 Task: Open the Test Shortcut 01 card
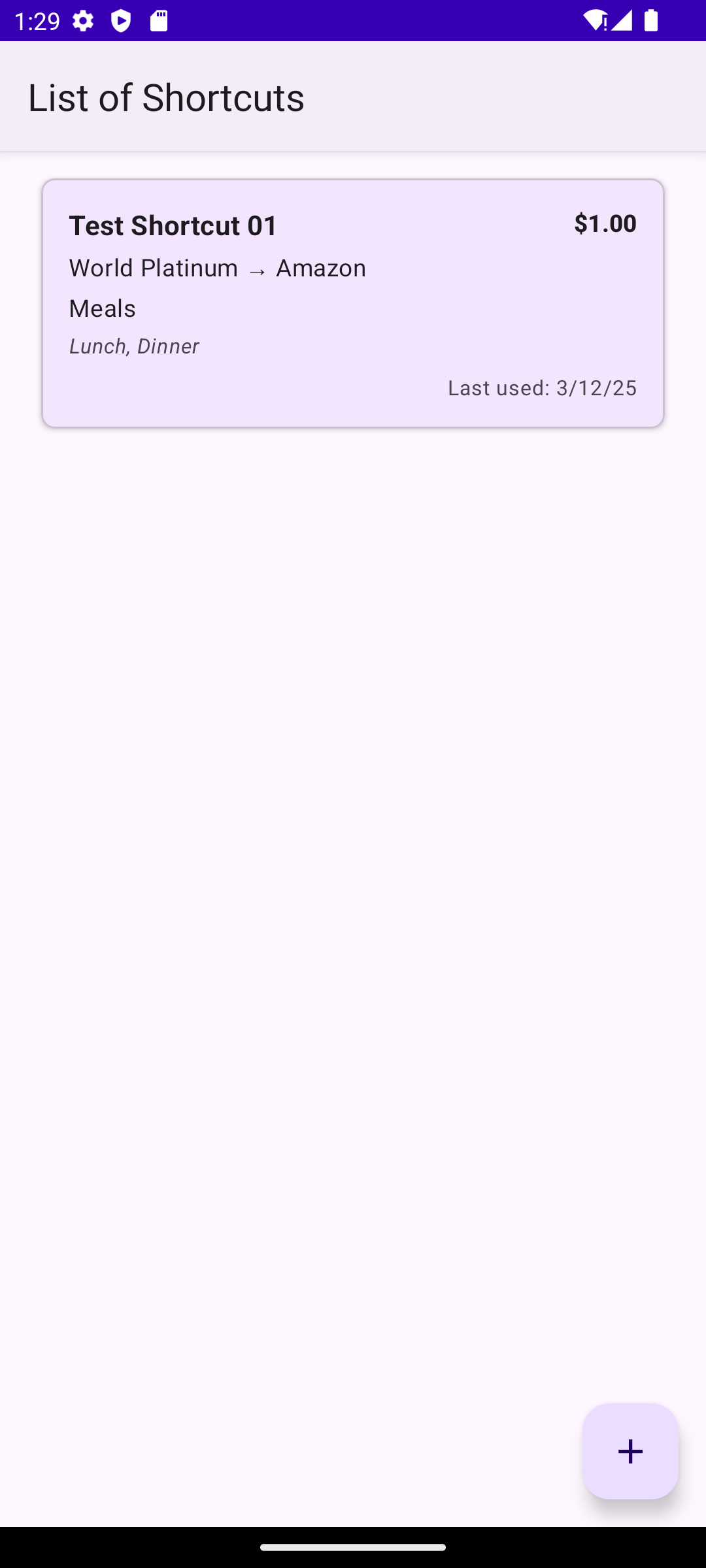(x=353, y=303)
